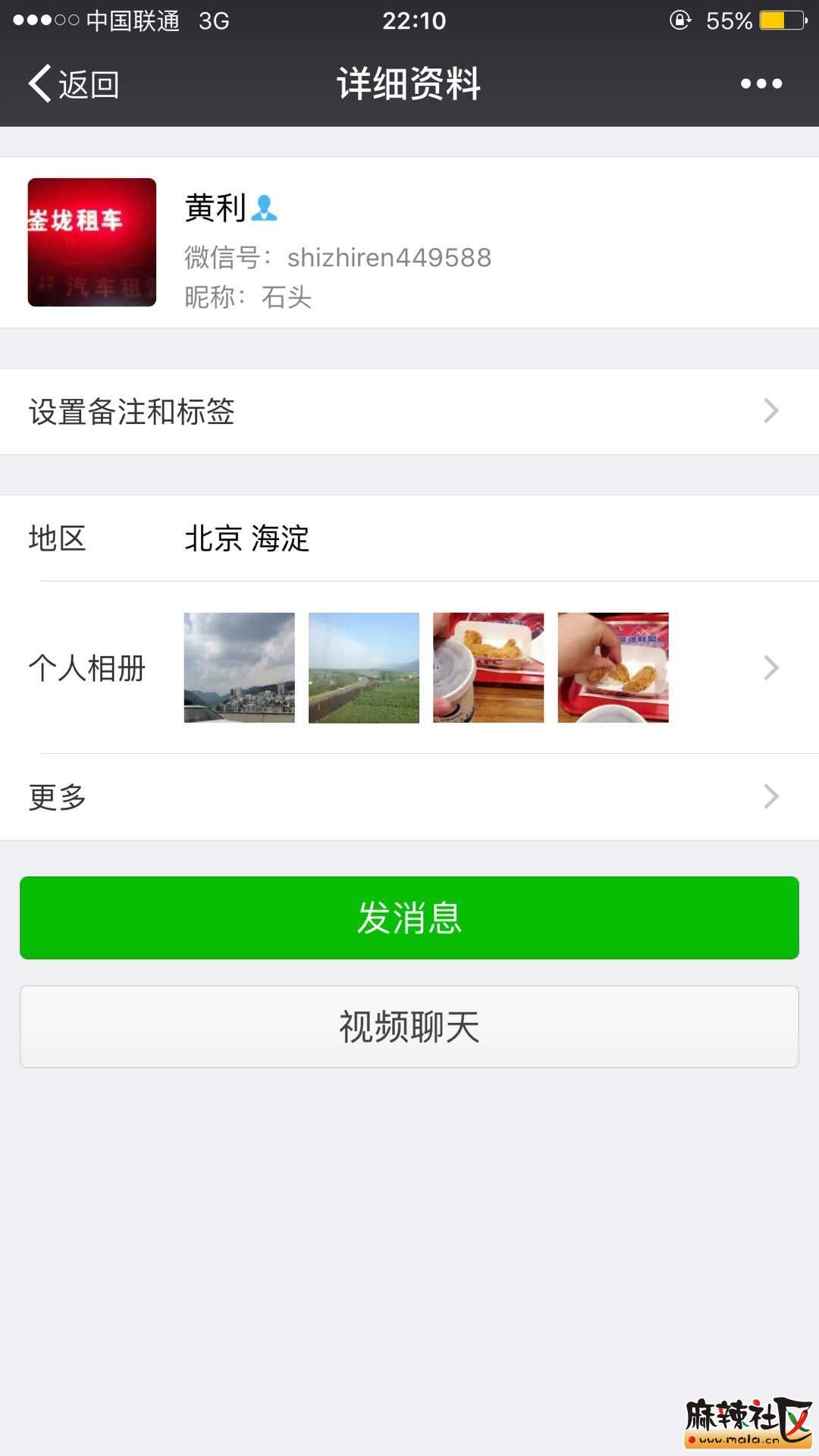Open the three-dot more options menu
819x1456 pixels.
(x=761, y=83)
